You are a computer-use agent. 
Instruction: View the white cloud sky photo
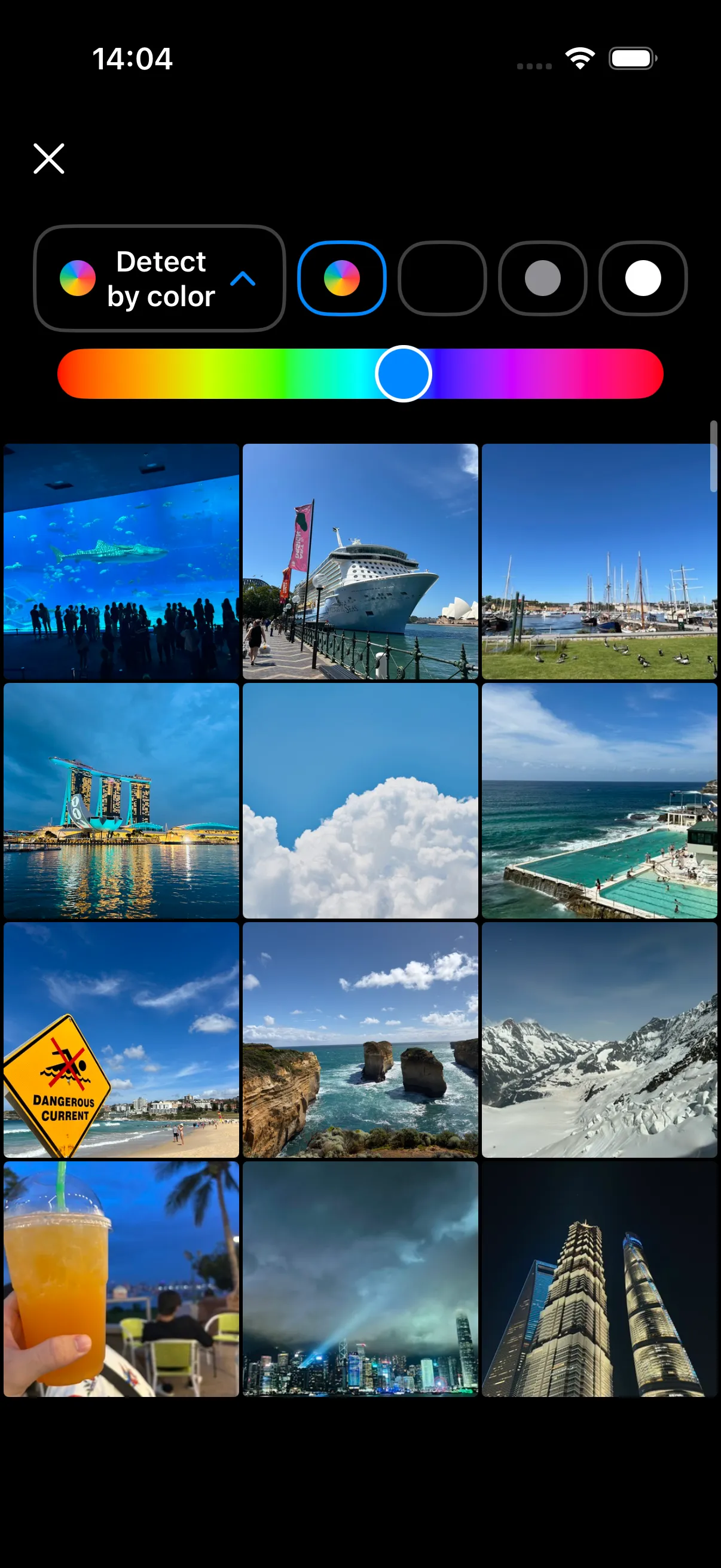click(x=360, y=800)
